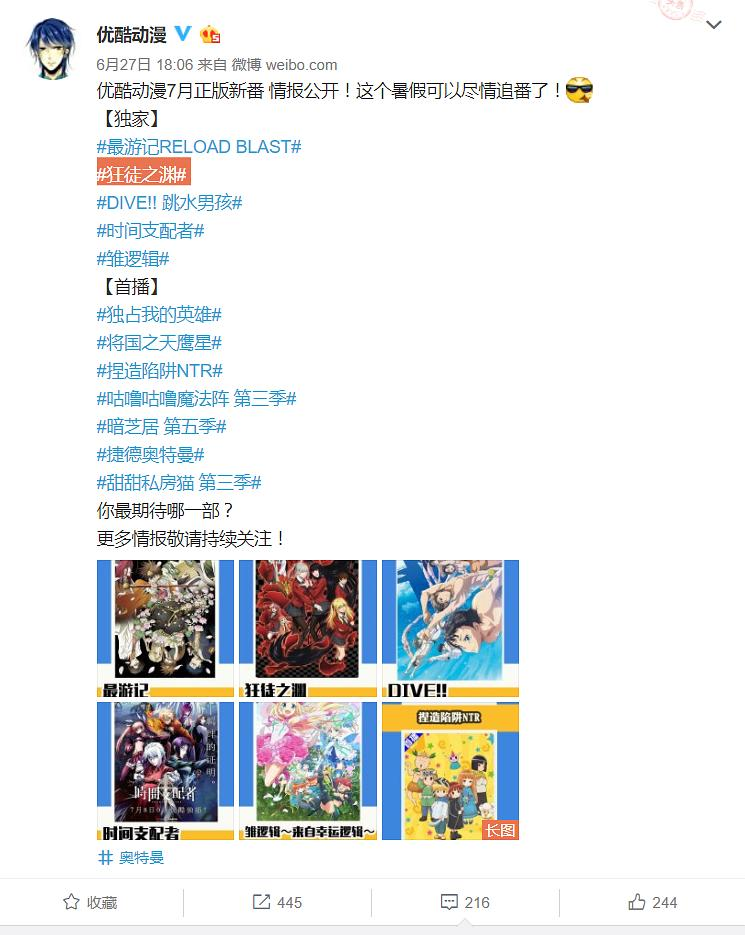Open the 216 comments

(465, 902)
